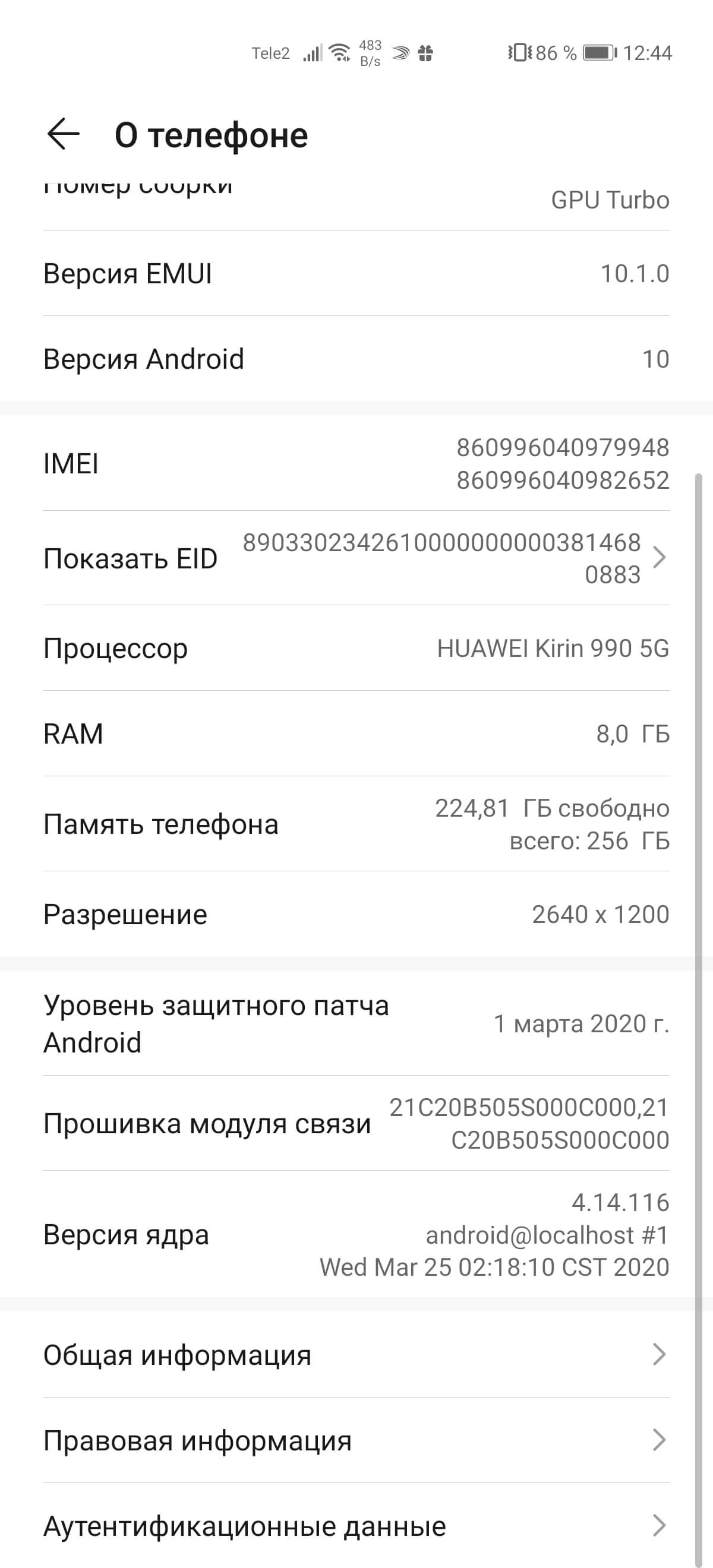The width and height of the screenshot is (713, 1568).
Task: Open the Показать EID row
Action: (x=355, y=558)
